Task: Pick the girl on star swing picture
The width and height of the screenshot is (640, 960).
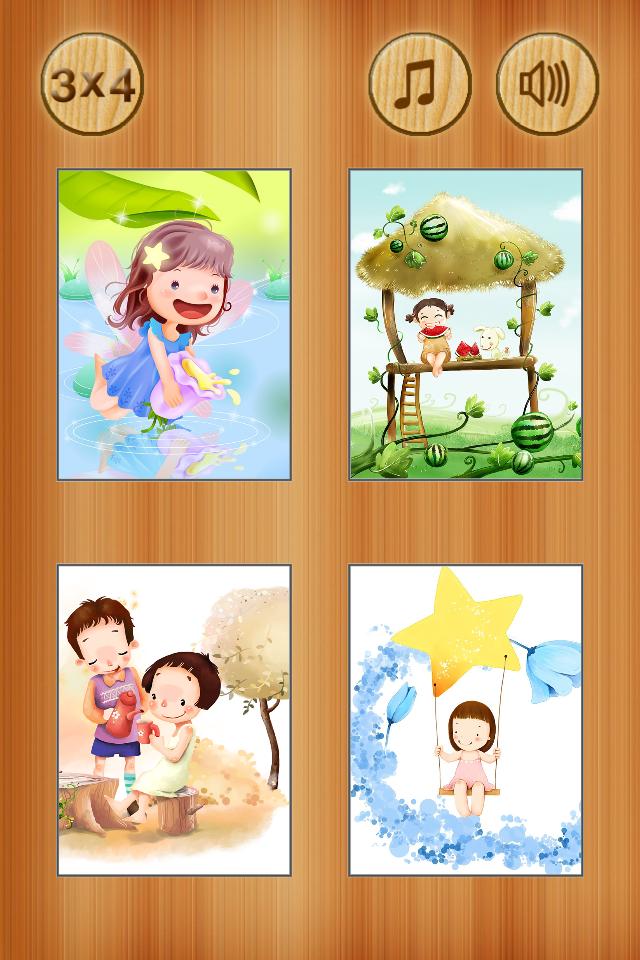Action: (x=465, y=720)
